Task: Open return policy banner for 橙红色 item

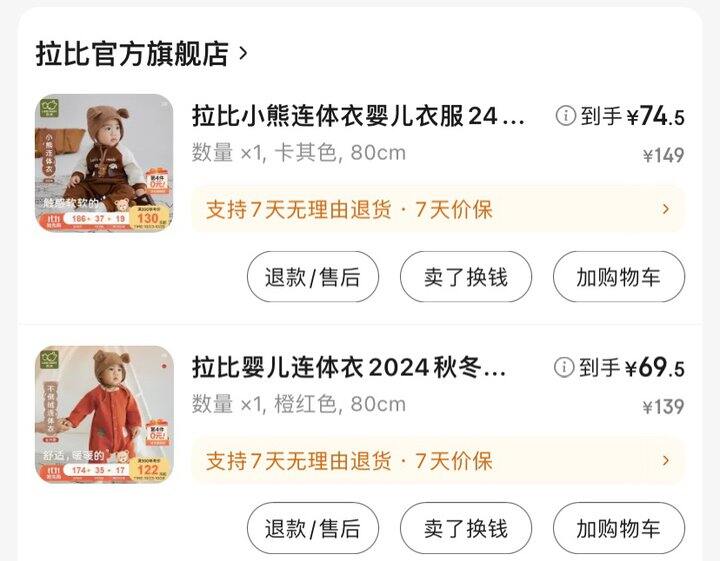Action: (437, 461)
